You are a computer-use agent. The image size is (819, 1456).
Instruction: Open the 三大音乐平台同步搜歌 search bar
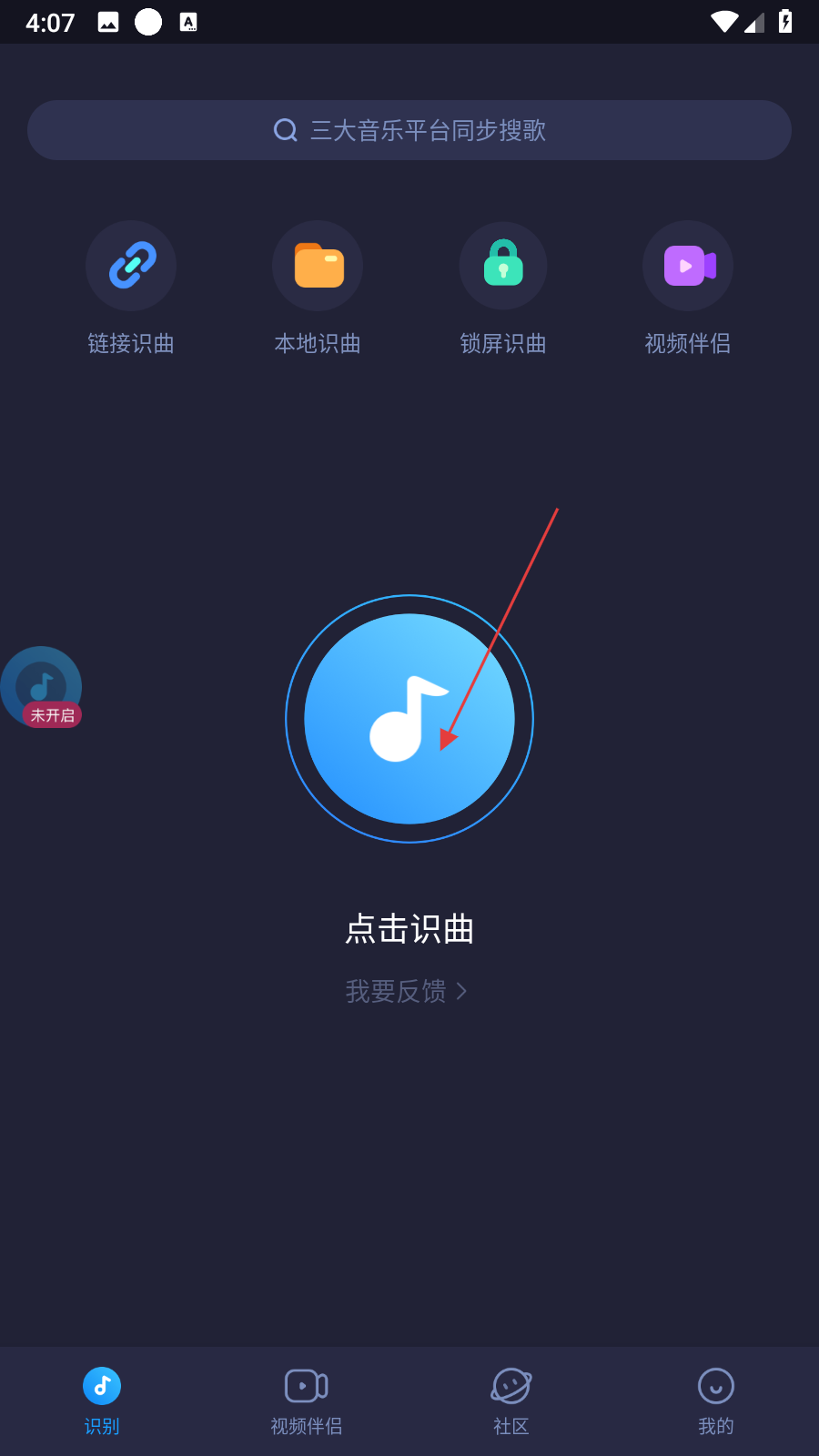[x=409, y=130]
